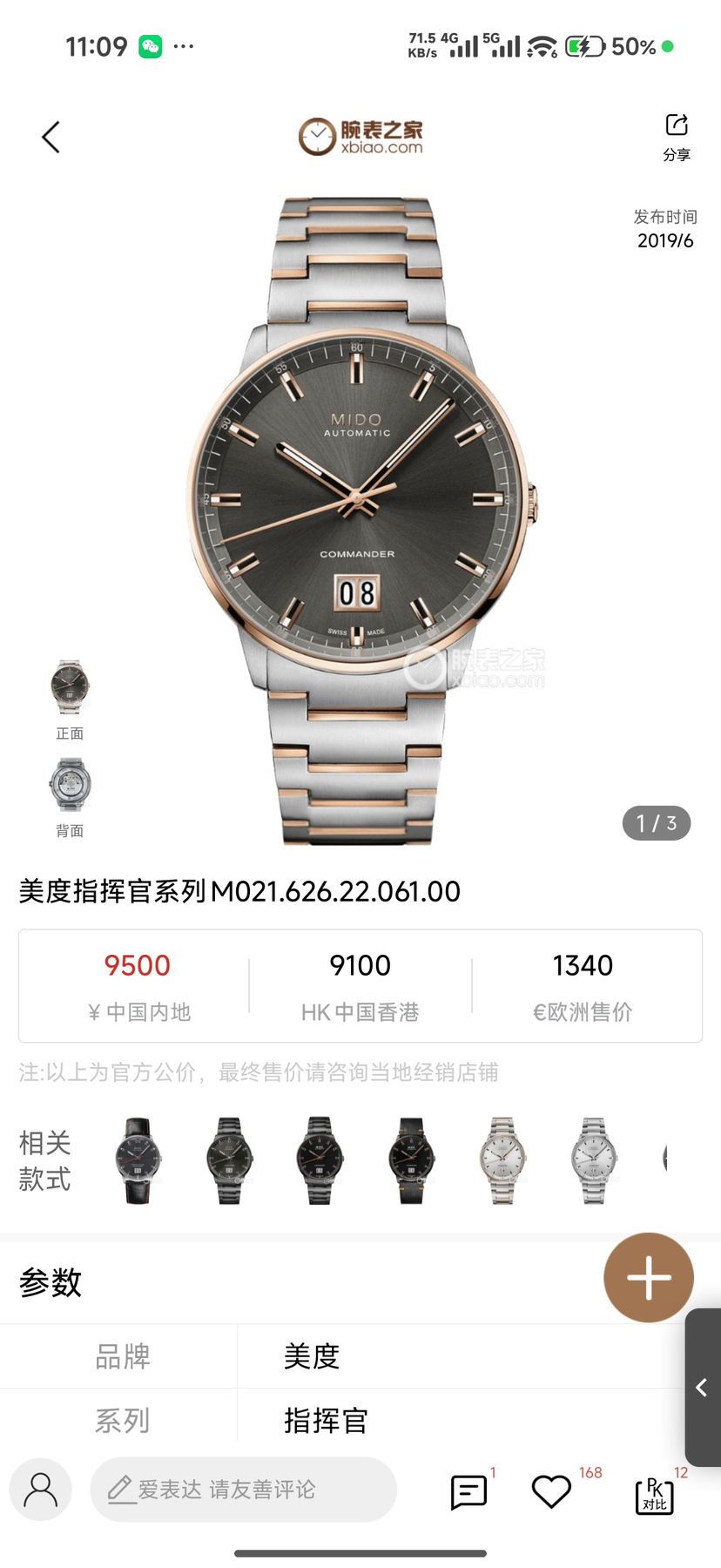Viewport: 721px width, 1568px height.
Task: Open the comments icon with 1 reply
Action: pyautogui.click(x=468, y=1491)
